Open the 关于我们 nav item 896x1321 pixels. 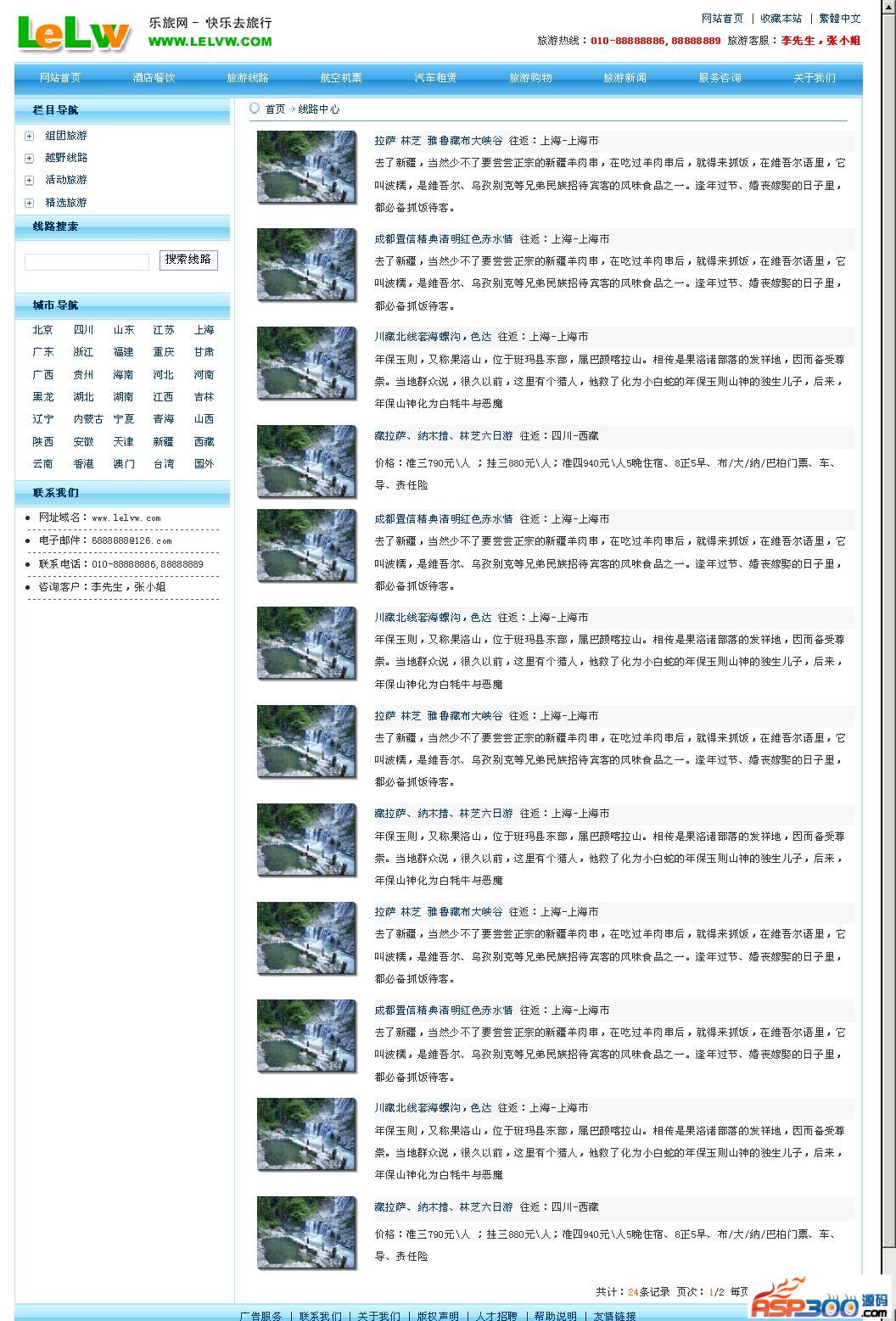pyautogui.click(x=814, y=77)
